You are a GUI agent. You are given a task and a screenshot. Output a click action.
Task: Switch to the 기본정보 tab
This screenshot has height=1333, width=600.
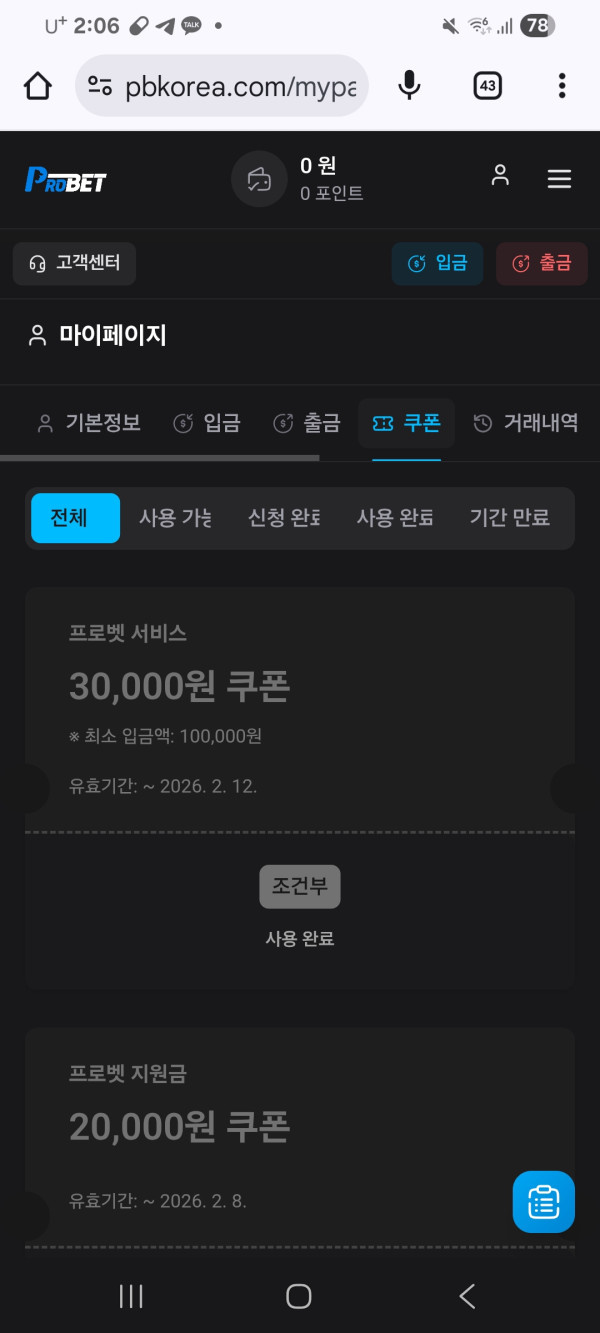[88, 423]
